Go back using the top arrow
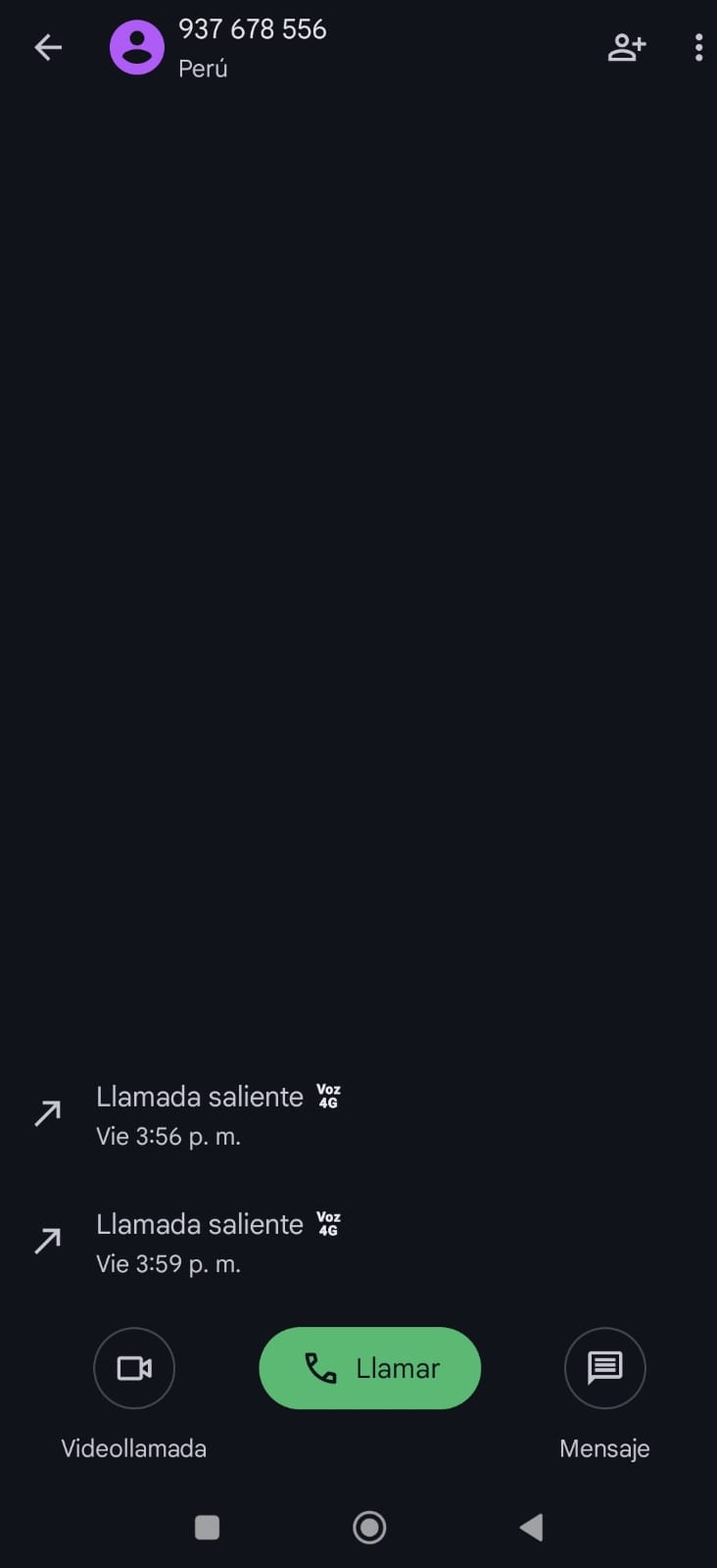Screen dimensions: 717x1568 [48, 47]
